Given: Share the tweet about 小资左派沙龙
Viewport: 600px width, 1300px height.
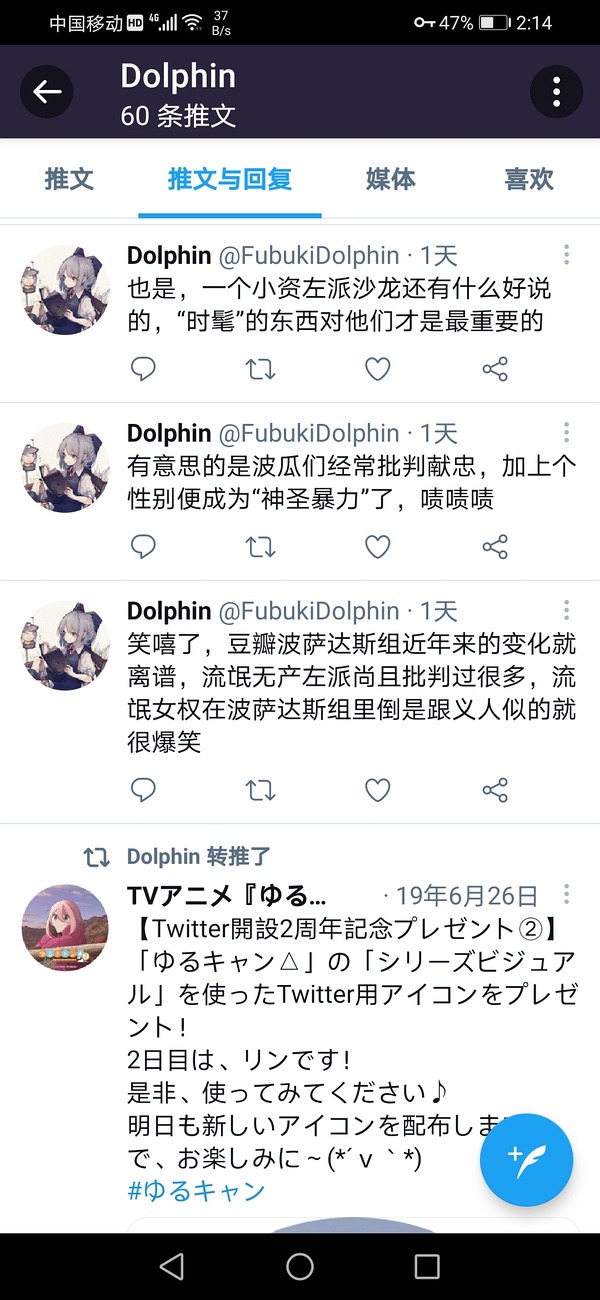Looking at the screenshot, I should (x=495, y=370).
